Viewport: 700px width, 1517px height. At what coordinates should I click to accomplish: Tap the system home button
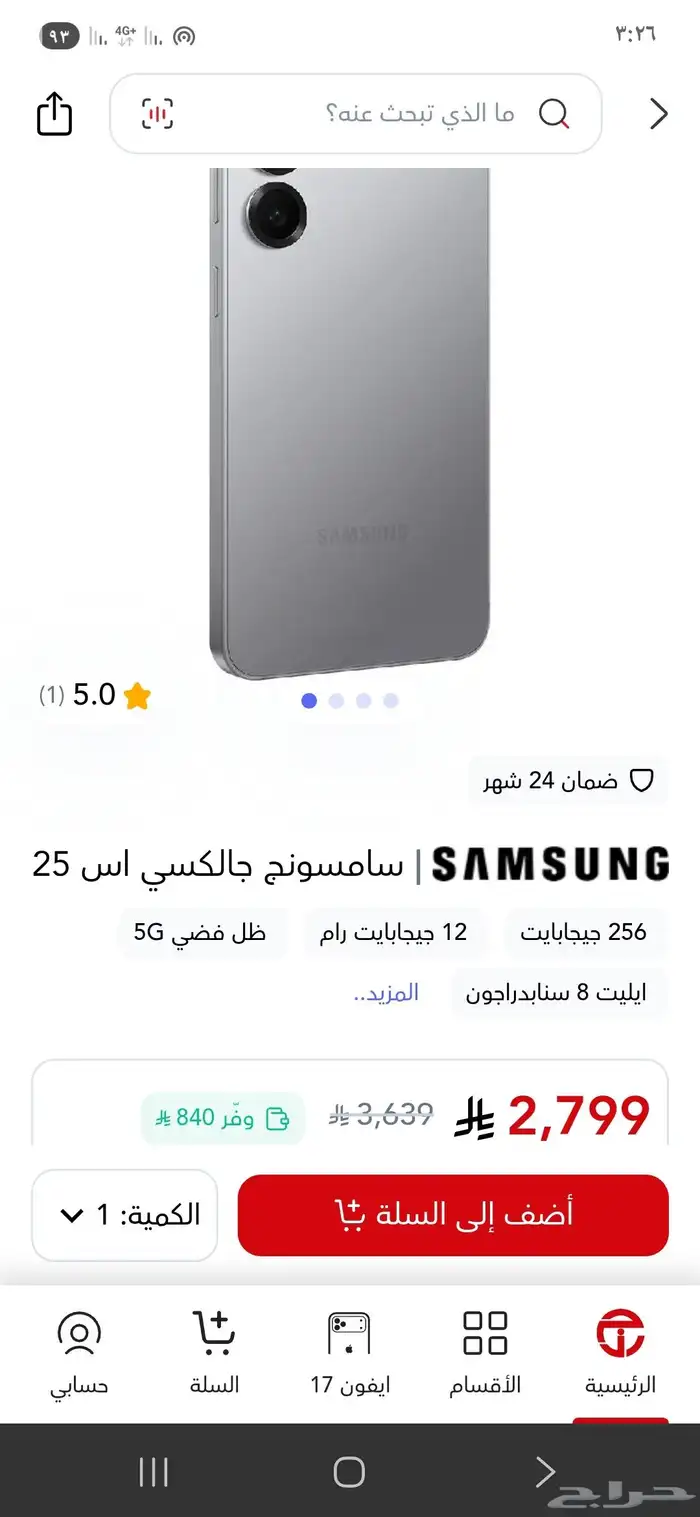pos(349,1471)
